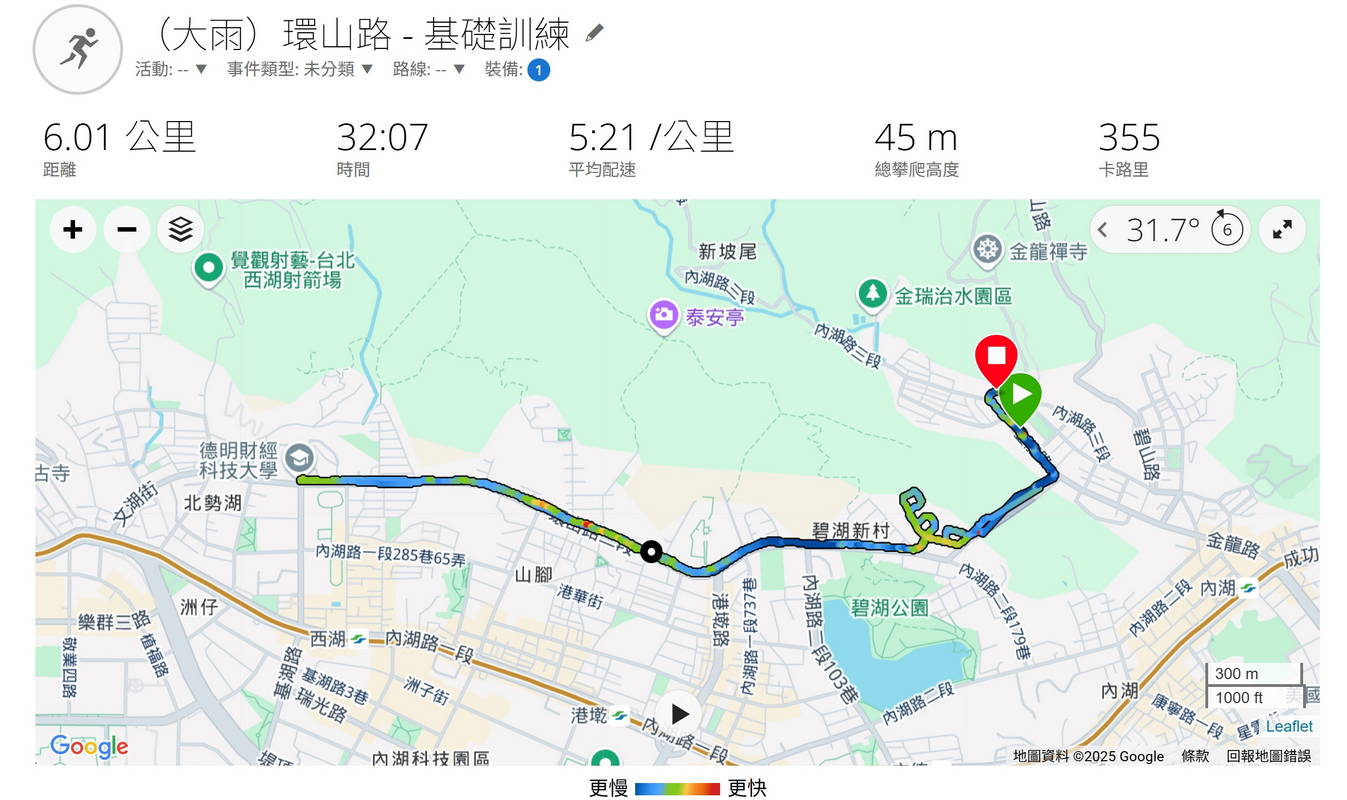
Task: Open the Leaflet attribution link
Action: coord(1289,726)
